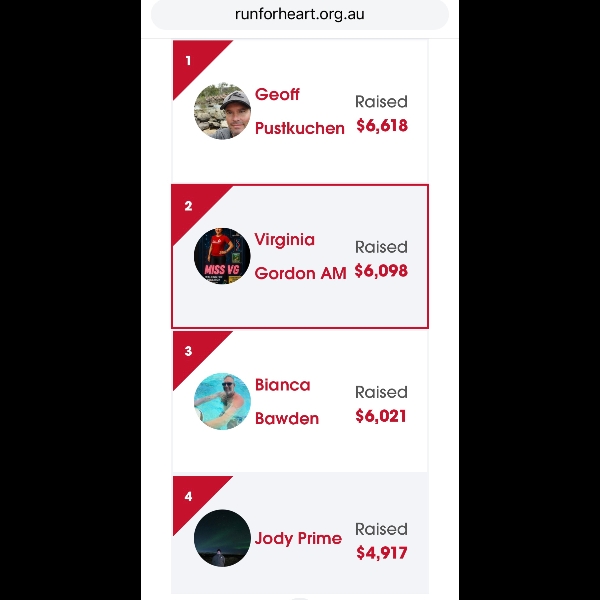Tap the runforheart.org.au address bar
Viewport: 600px width, 600px height.
tap(299, 14)
